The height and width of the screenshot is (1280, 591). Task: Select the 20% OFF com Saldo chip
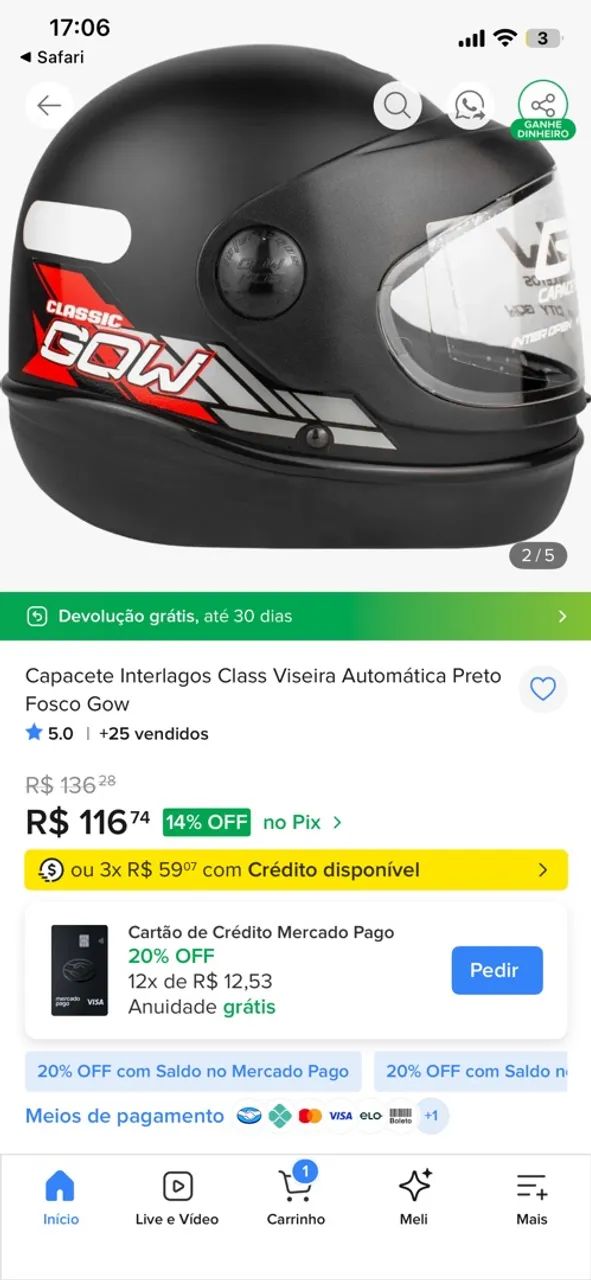click(x=193, y=1071)
